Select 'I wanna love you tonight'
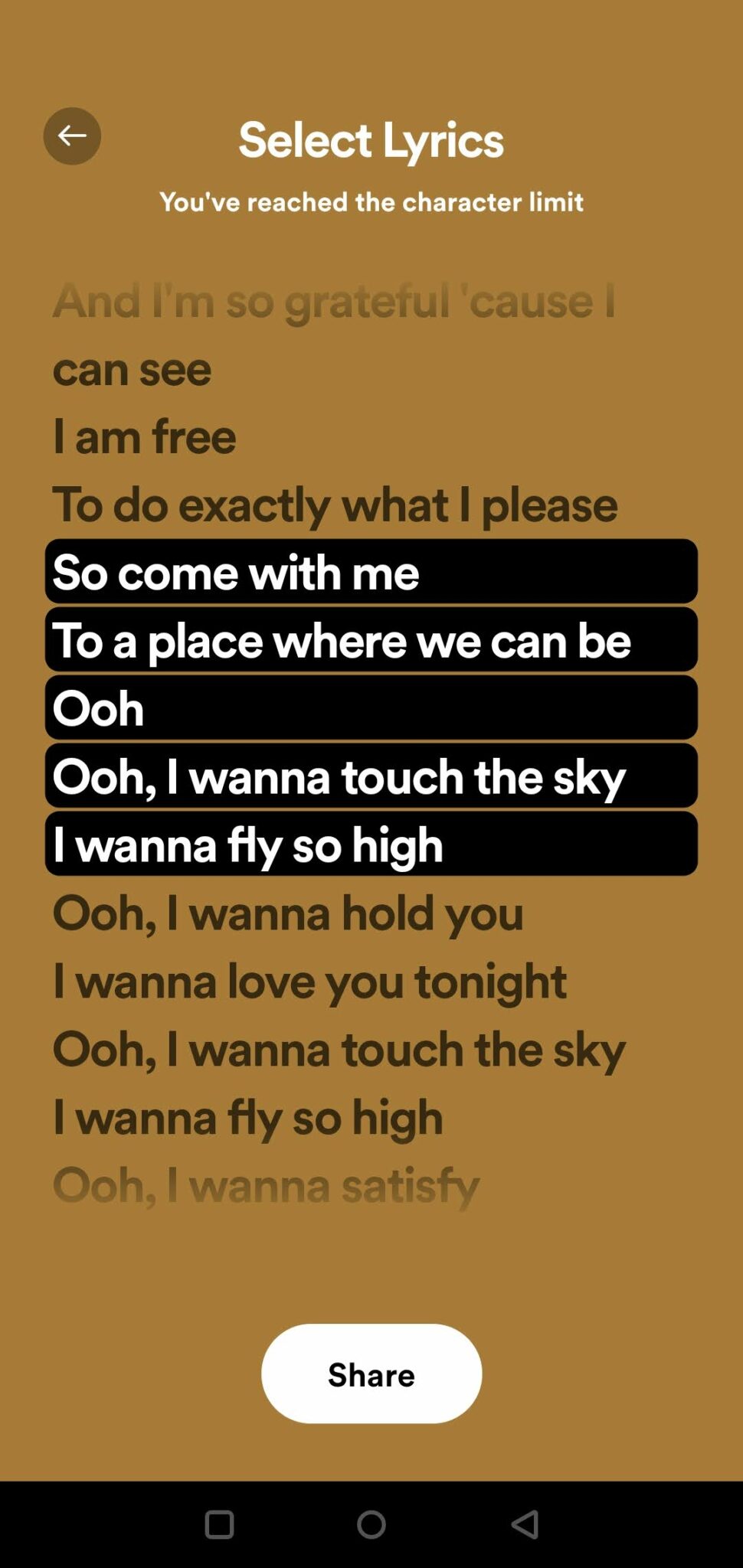Image resolution: width=743 pixels, height=1568 pixels. pyautogui.click(x=309, y=981)
